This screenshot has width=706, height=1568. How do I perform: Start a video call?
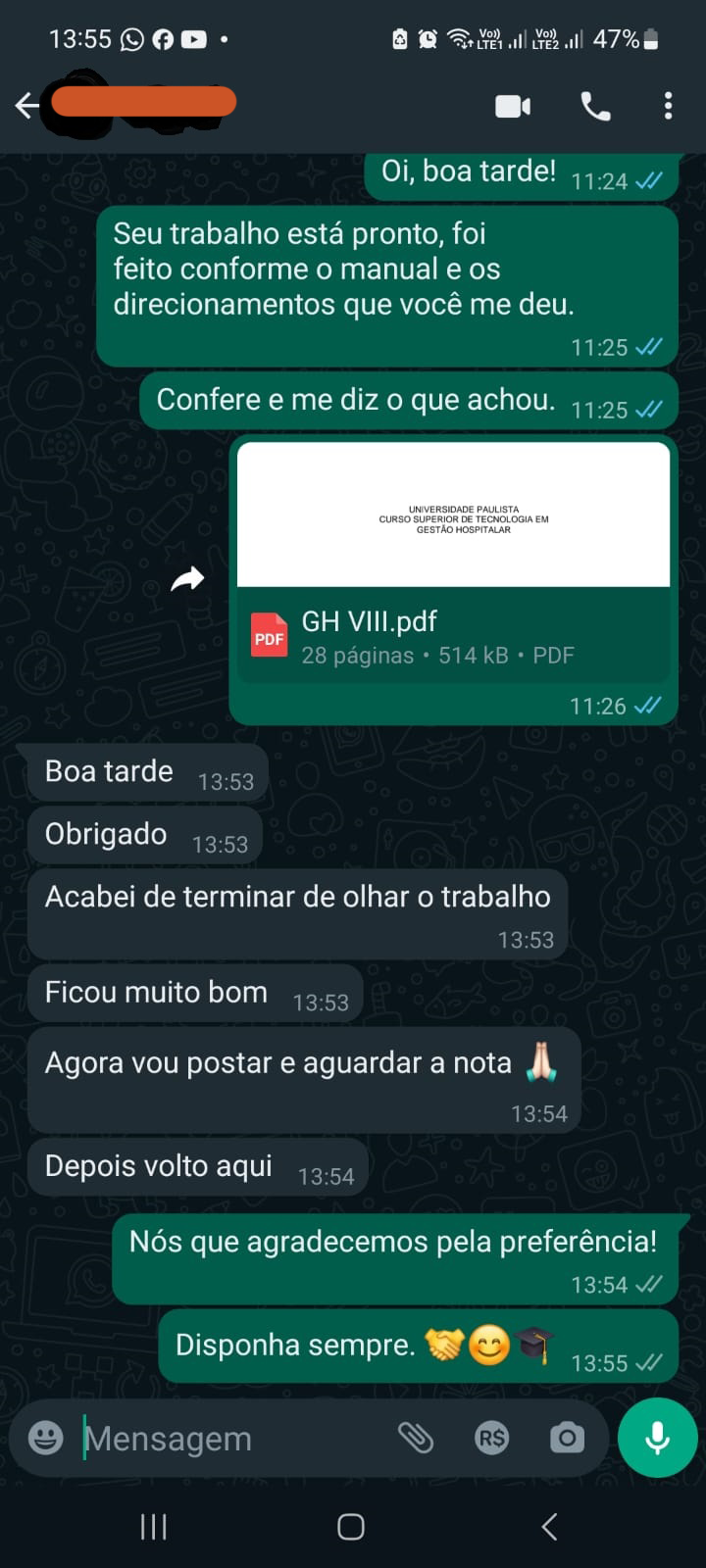click(513, 106)
